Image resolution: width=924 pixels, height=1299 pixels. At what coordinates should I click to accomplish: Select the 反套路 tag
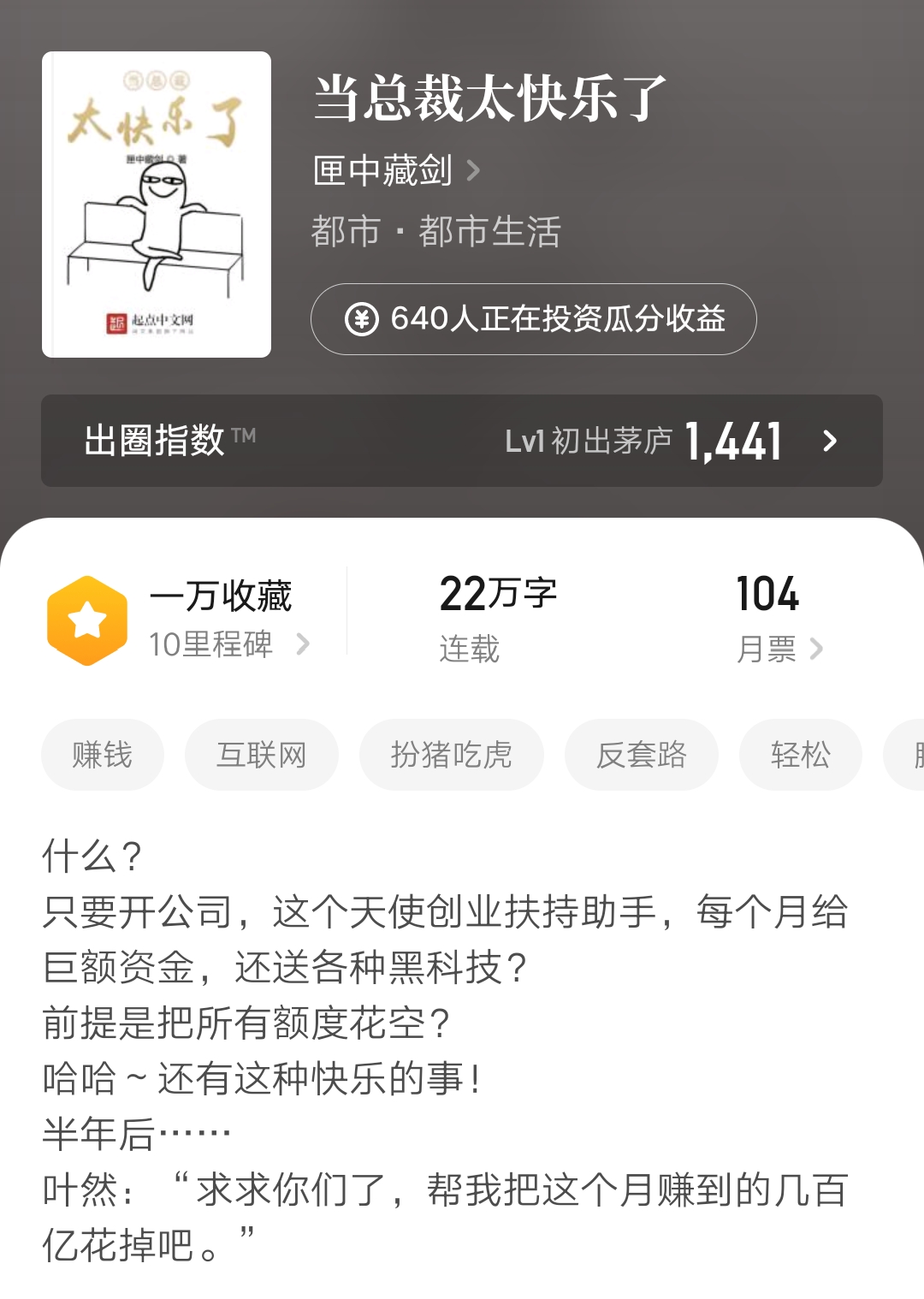point(640,754)
